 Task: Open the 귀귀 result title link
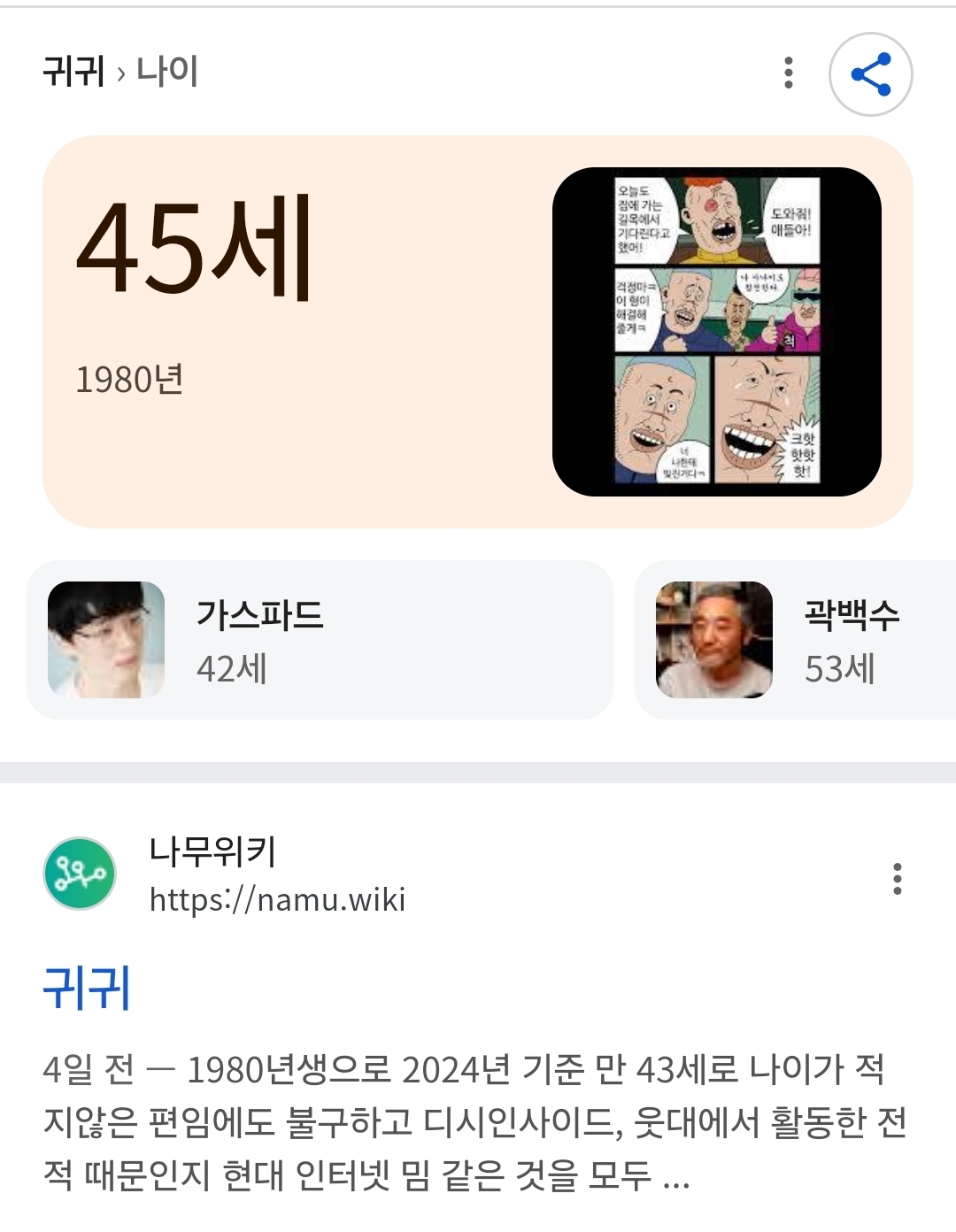pos(87,988)
